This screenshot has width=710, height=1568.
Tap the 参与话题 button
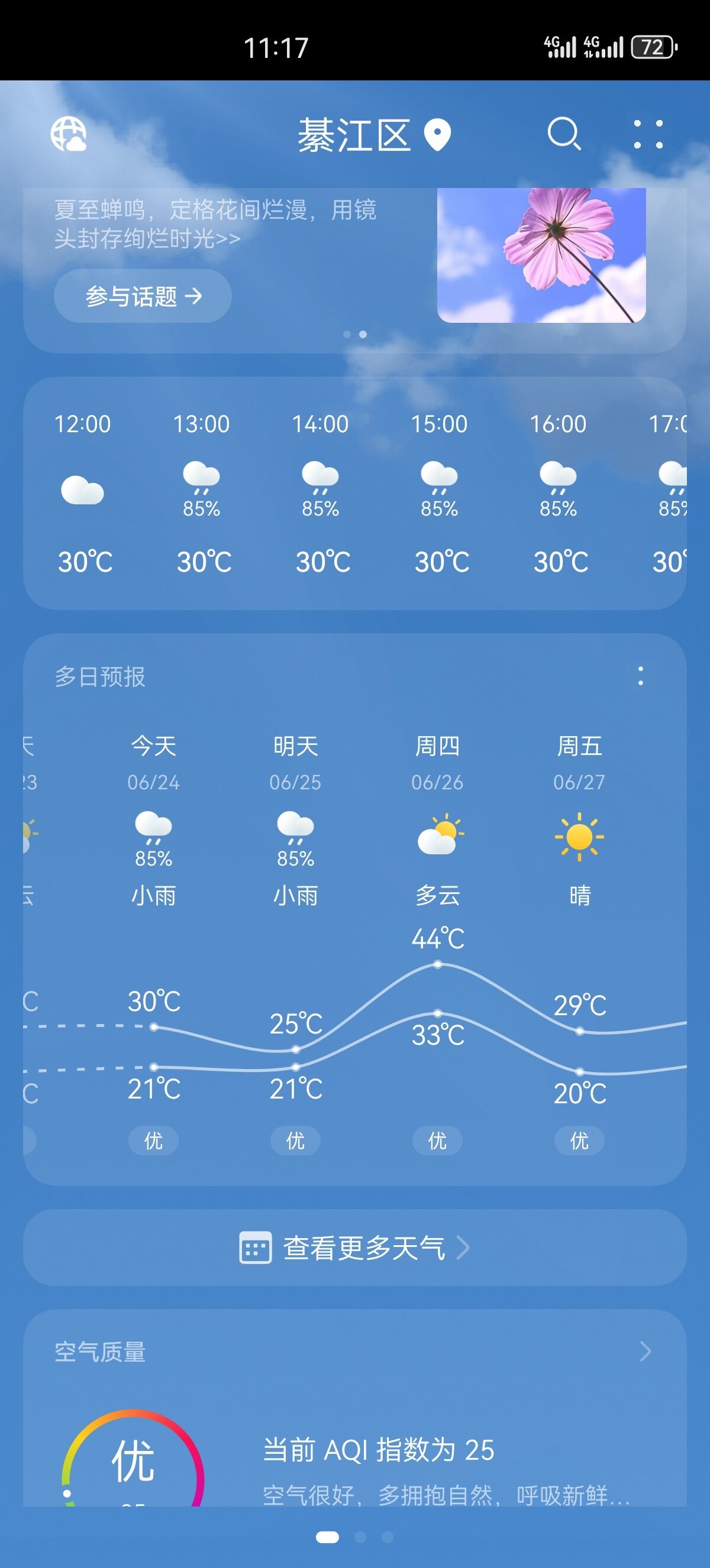pos(143,296)
